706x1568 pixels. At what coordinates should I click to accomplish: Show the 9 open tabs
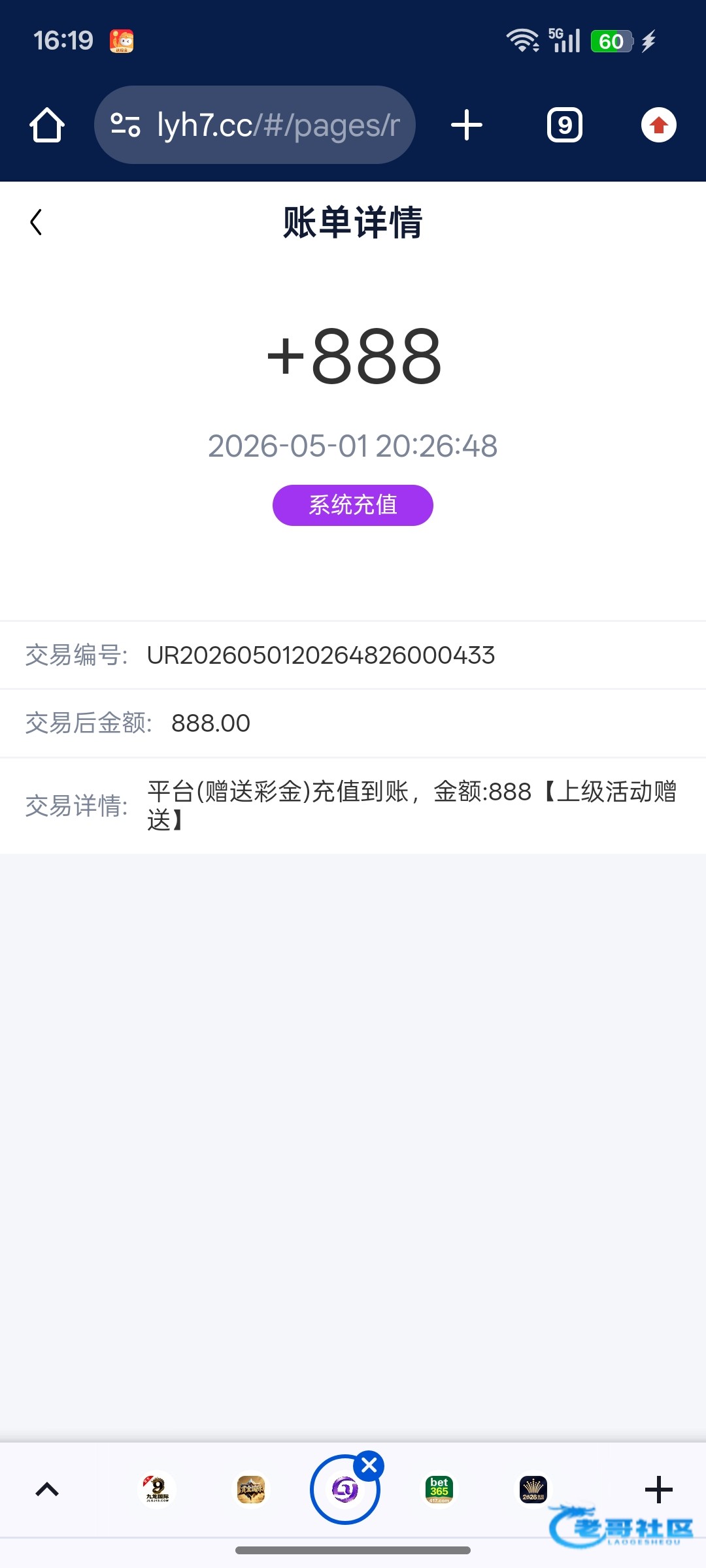tap(565, 125)
